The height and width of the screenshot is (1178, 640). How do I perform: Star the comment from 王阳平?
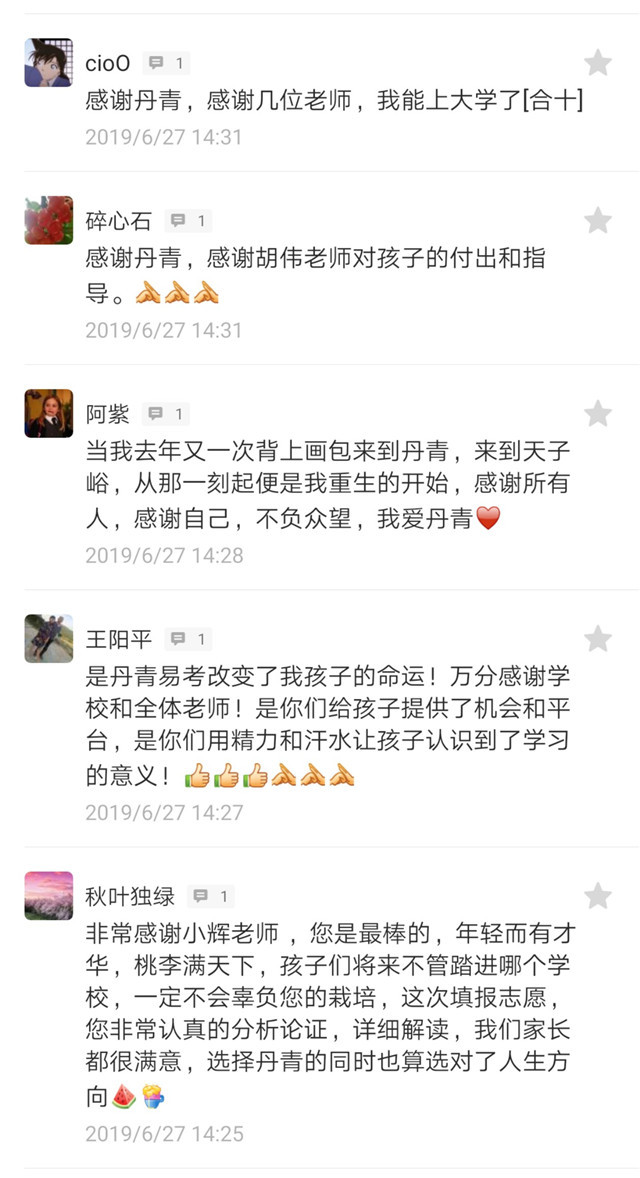(598, 638)
